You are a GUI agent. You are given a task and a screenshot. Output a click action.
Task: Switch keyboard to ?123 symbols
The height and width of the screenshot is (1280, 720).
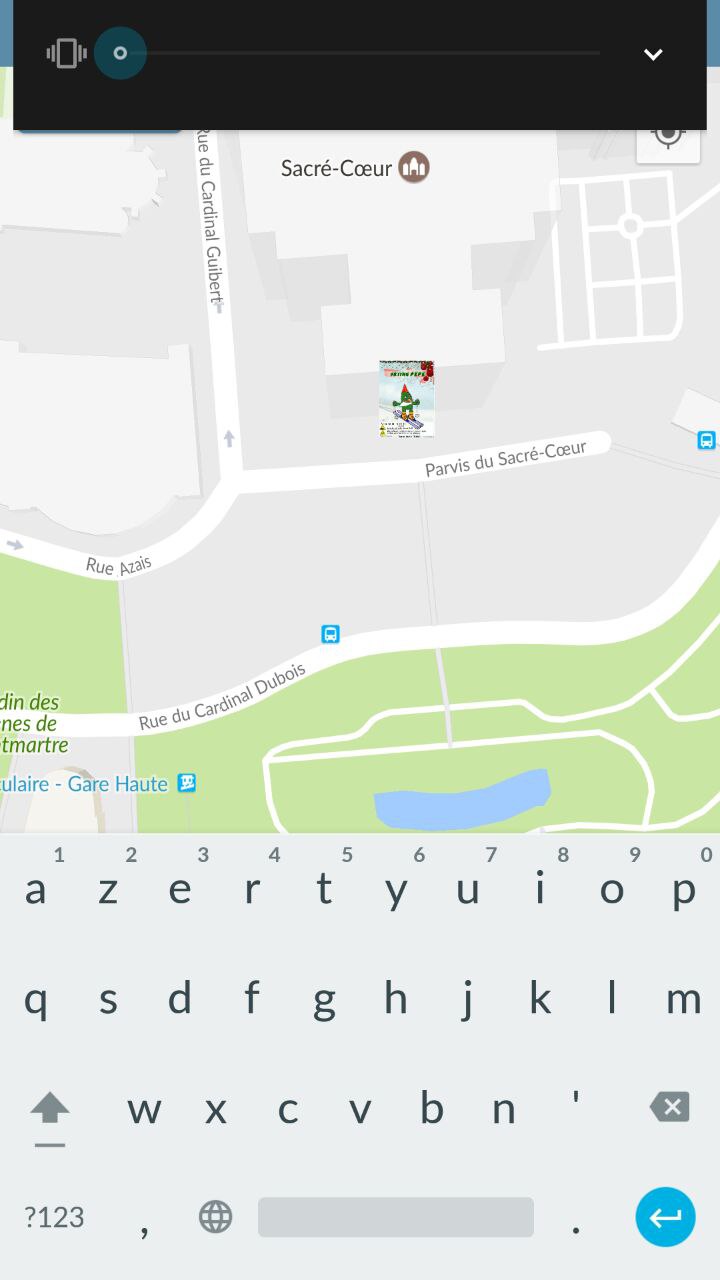[x=54, y=1217]
